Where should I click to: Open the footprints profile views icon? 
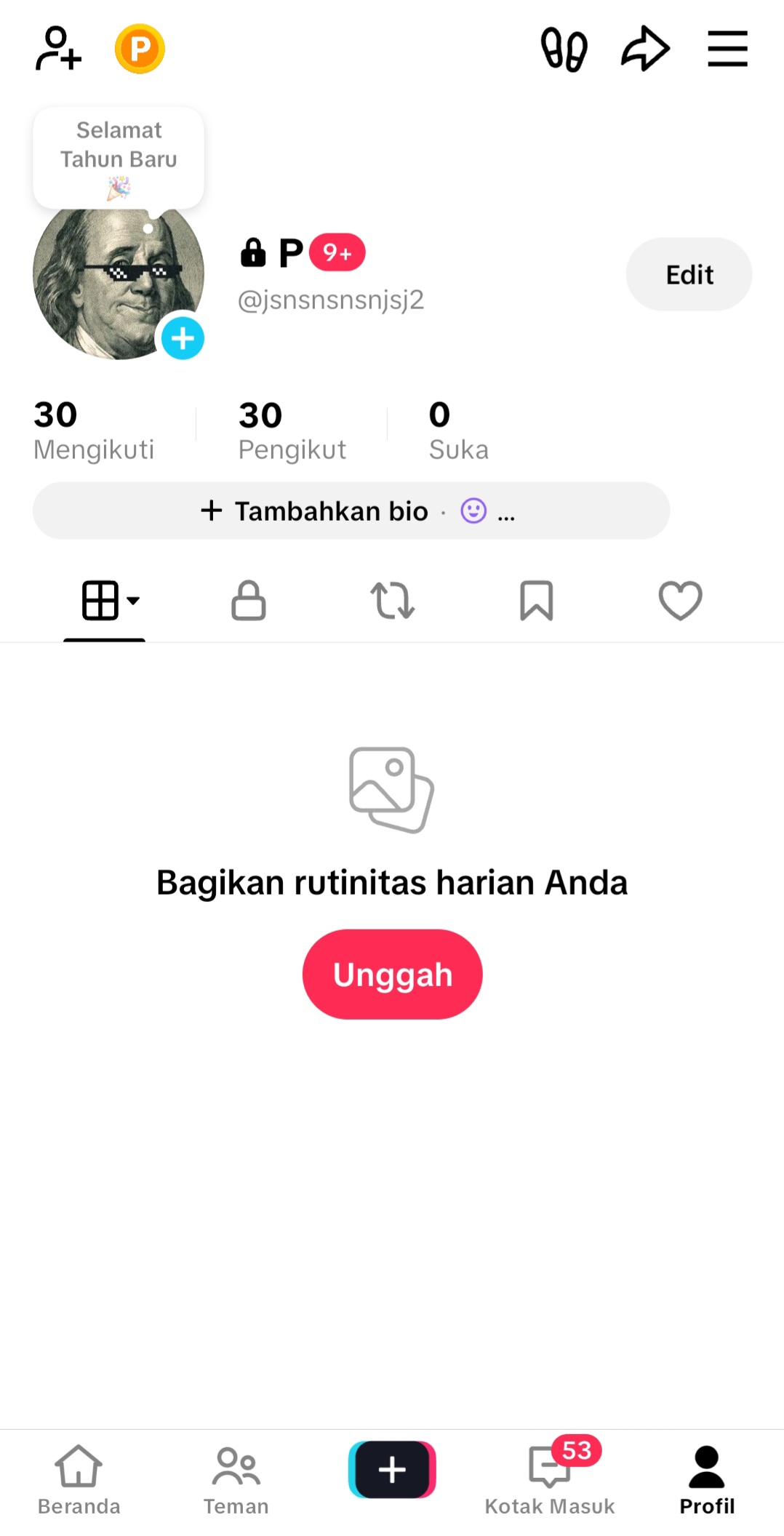(x=564, y=49)
